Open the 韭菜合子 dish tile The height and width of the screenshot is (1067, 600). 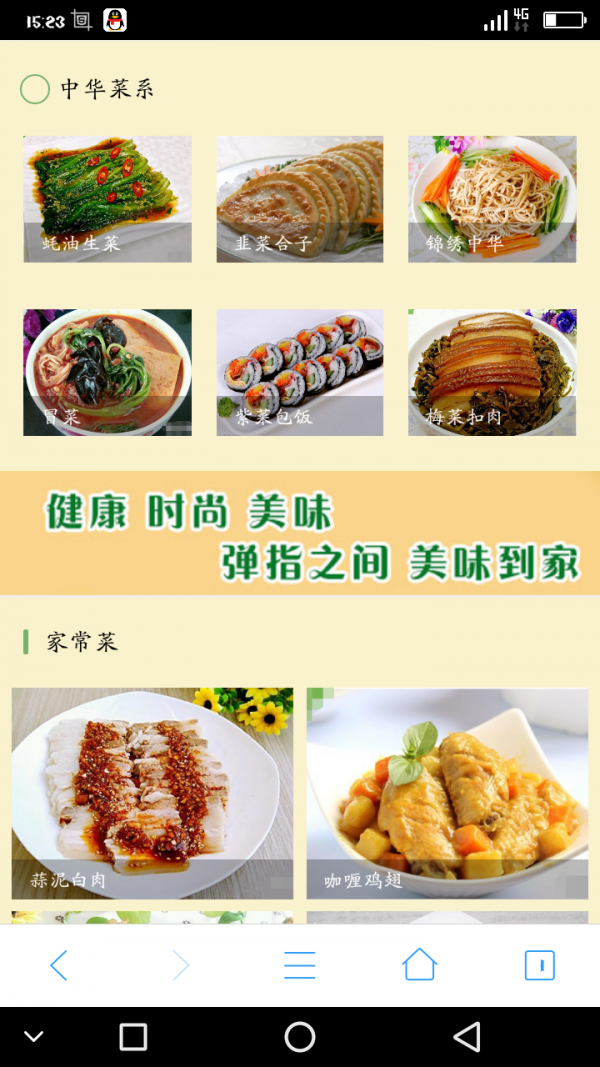(x=299, y=199)
